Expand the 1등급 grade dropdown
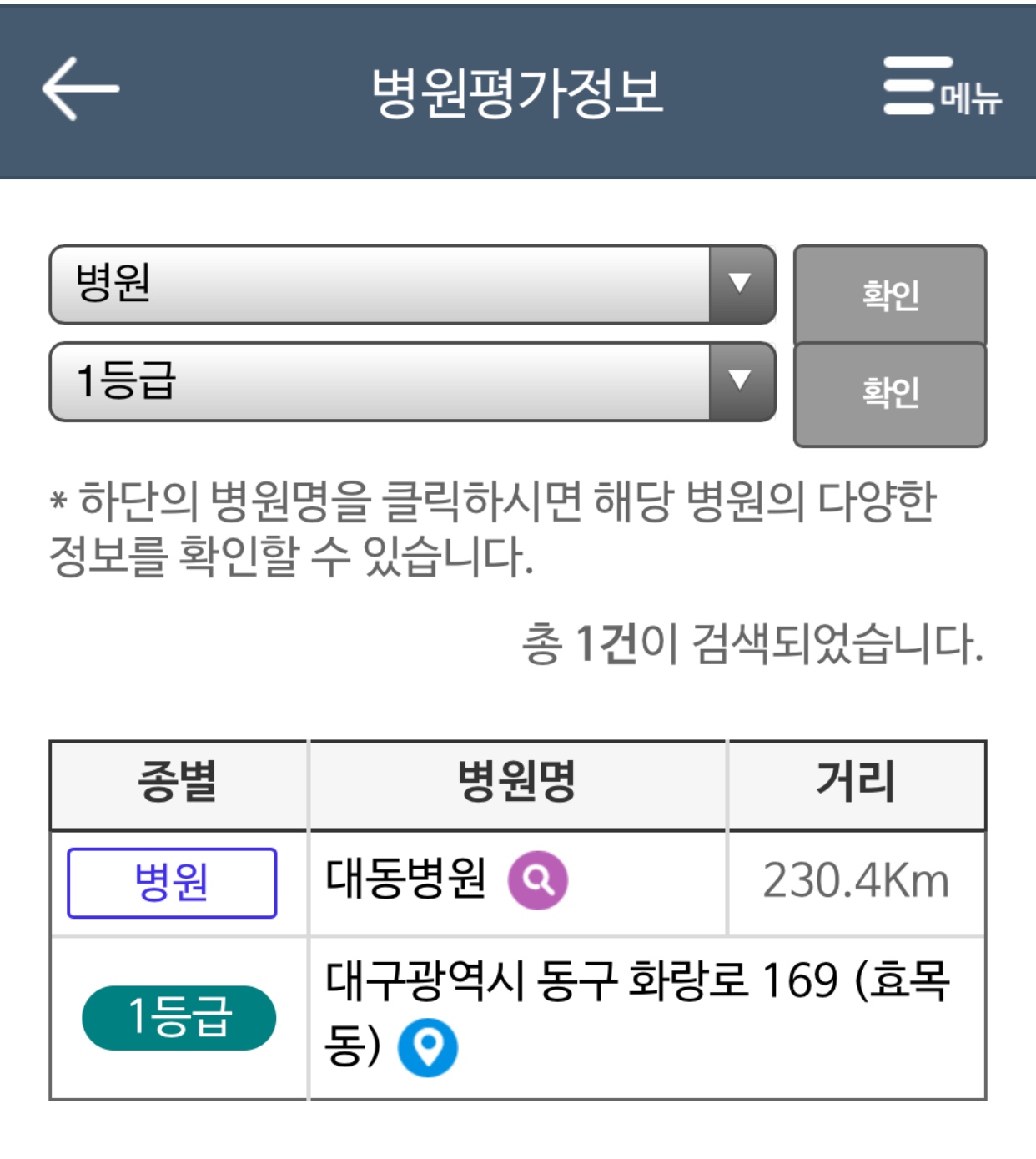 coord(412,381)
